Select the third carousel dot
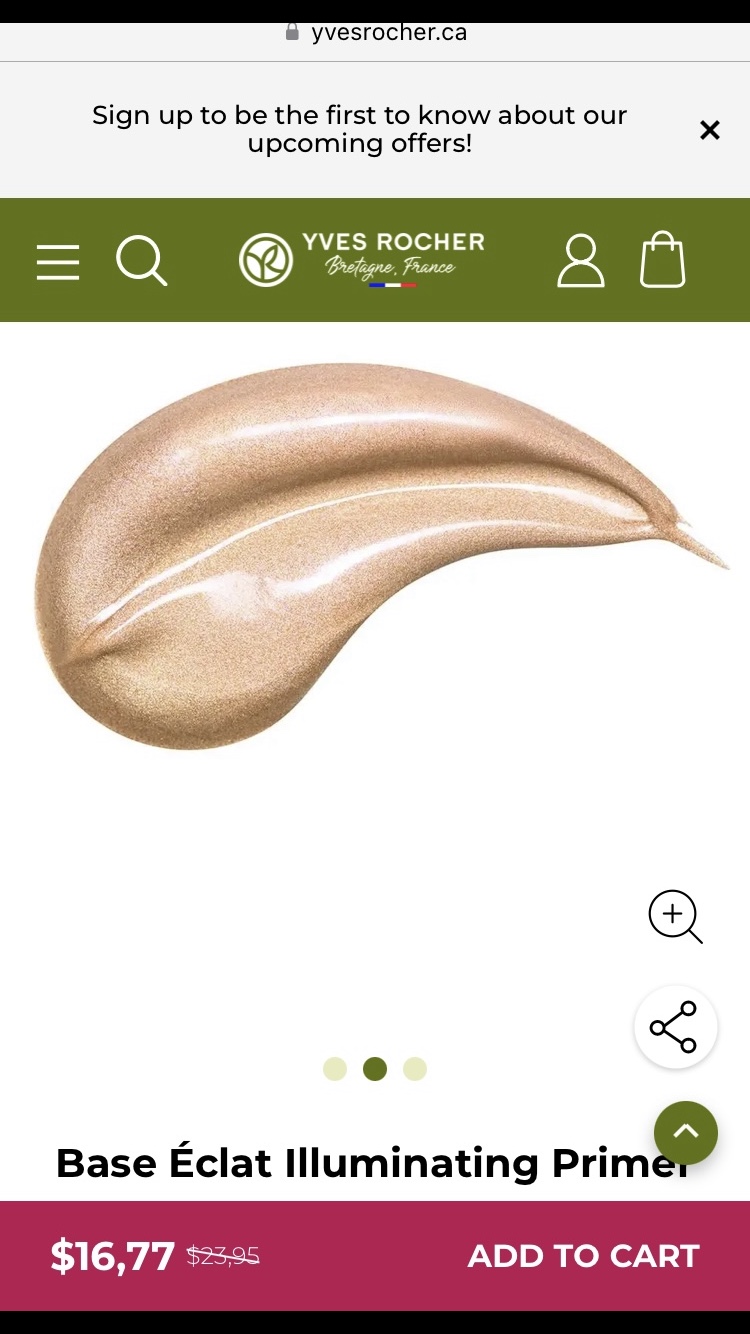 [x=415, y=1069]
